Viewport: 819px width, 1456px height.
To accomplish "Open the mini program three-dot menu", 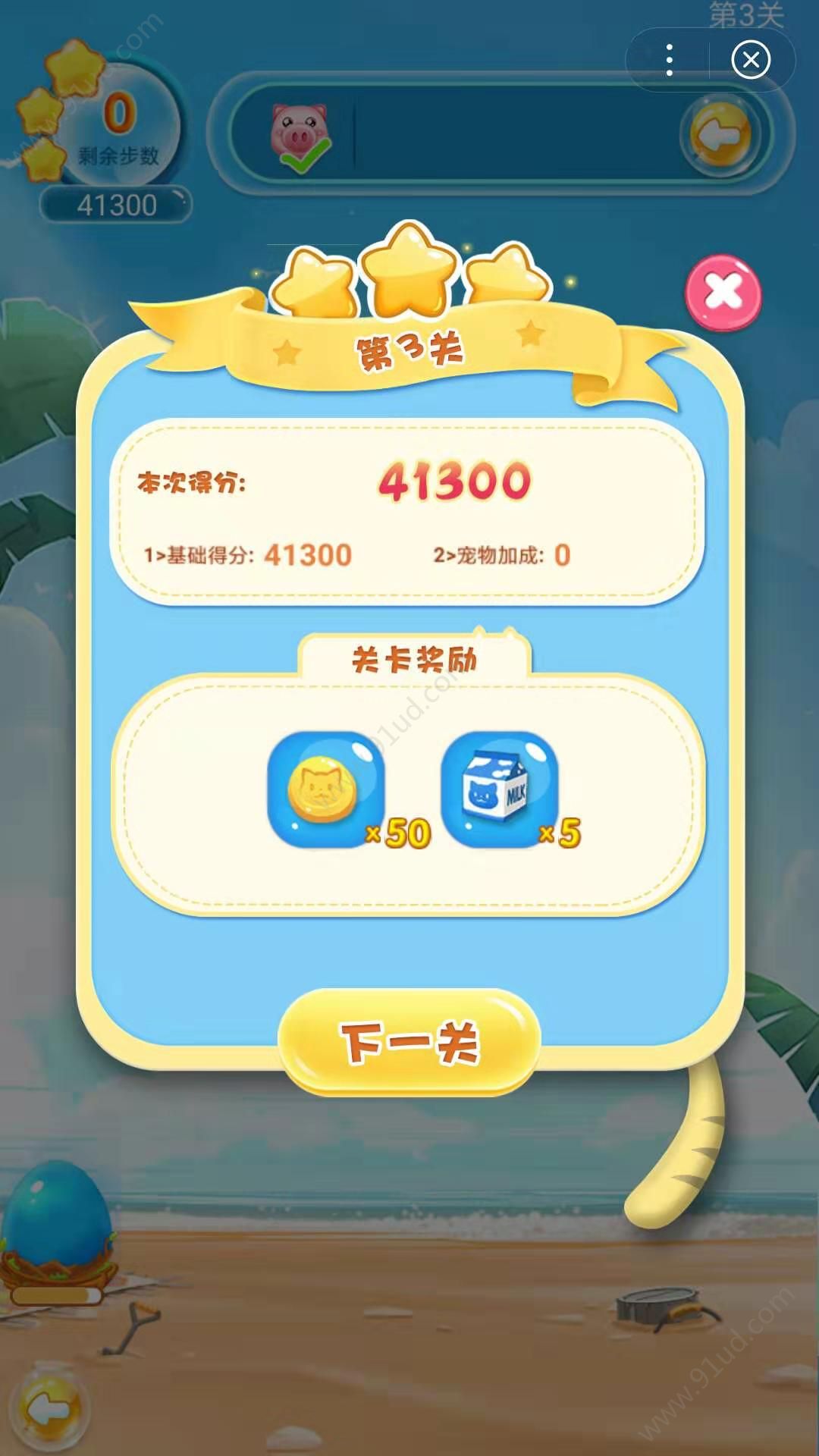I will [669, 60].
